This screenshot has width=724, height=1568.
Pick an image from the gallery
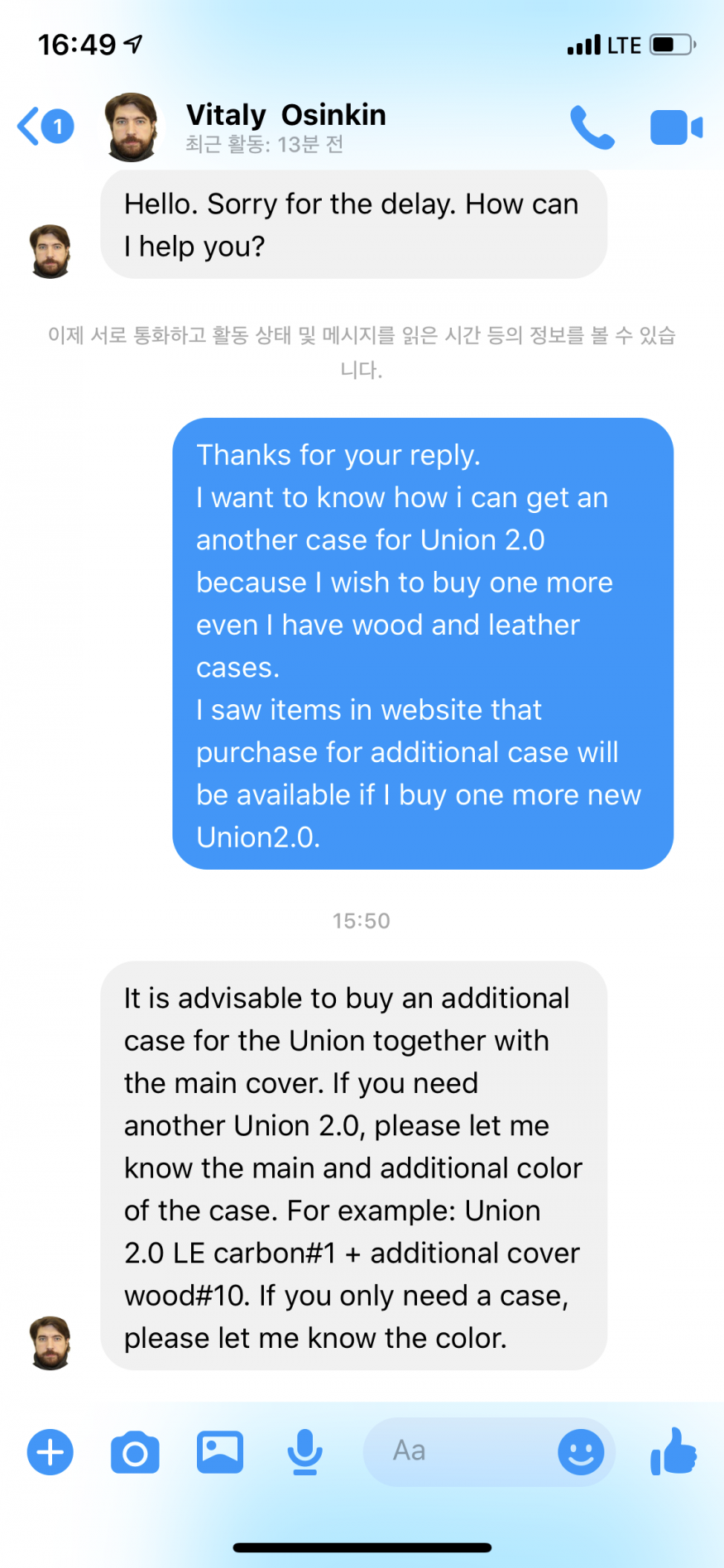coord(220,1452)
